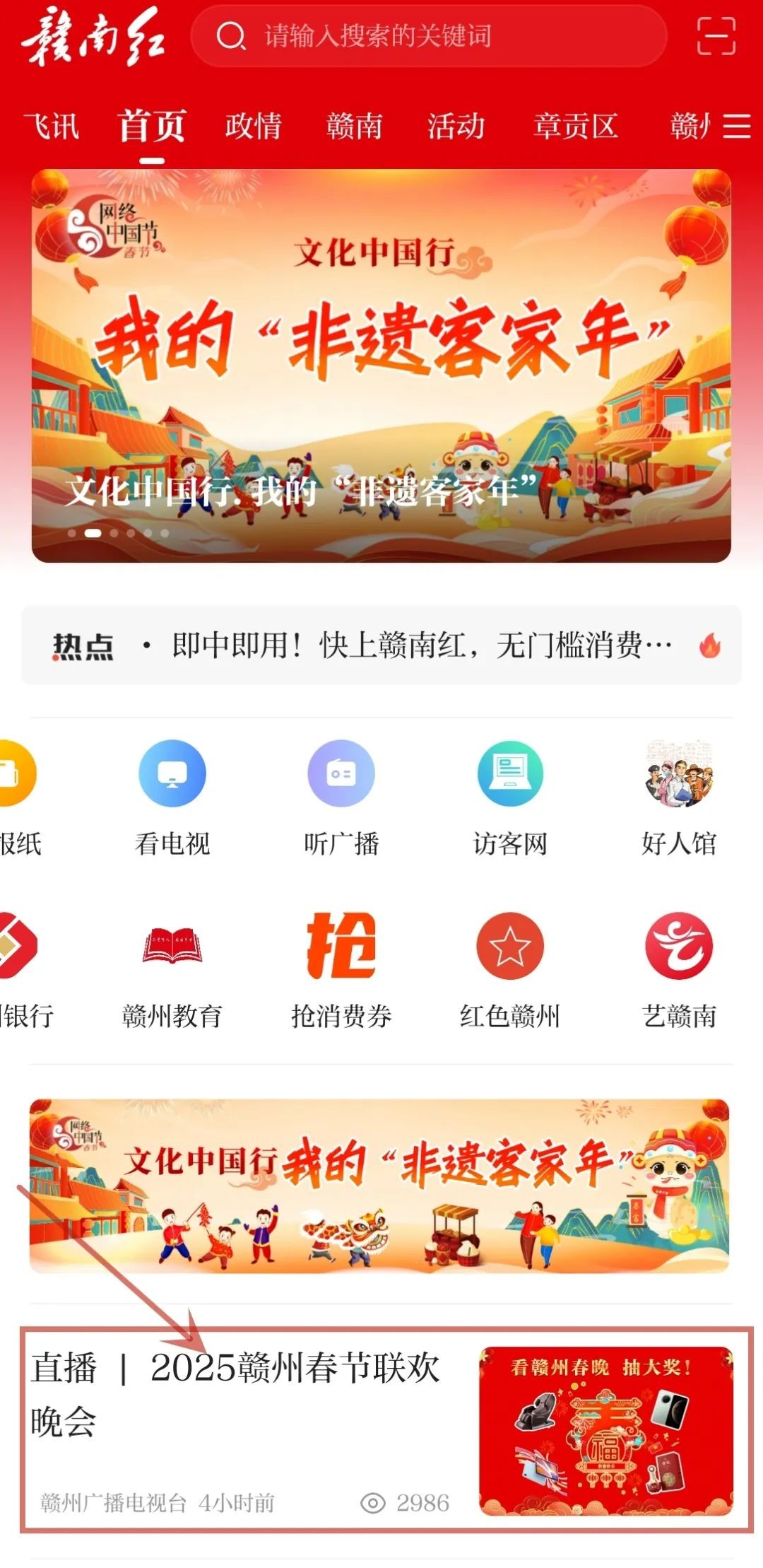Open the 非遗客家年 banner below shortcuts
763x1568 pixels.
click(379, 1186)
